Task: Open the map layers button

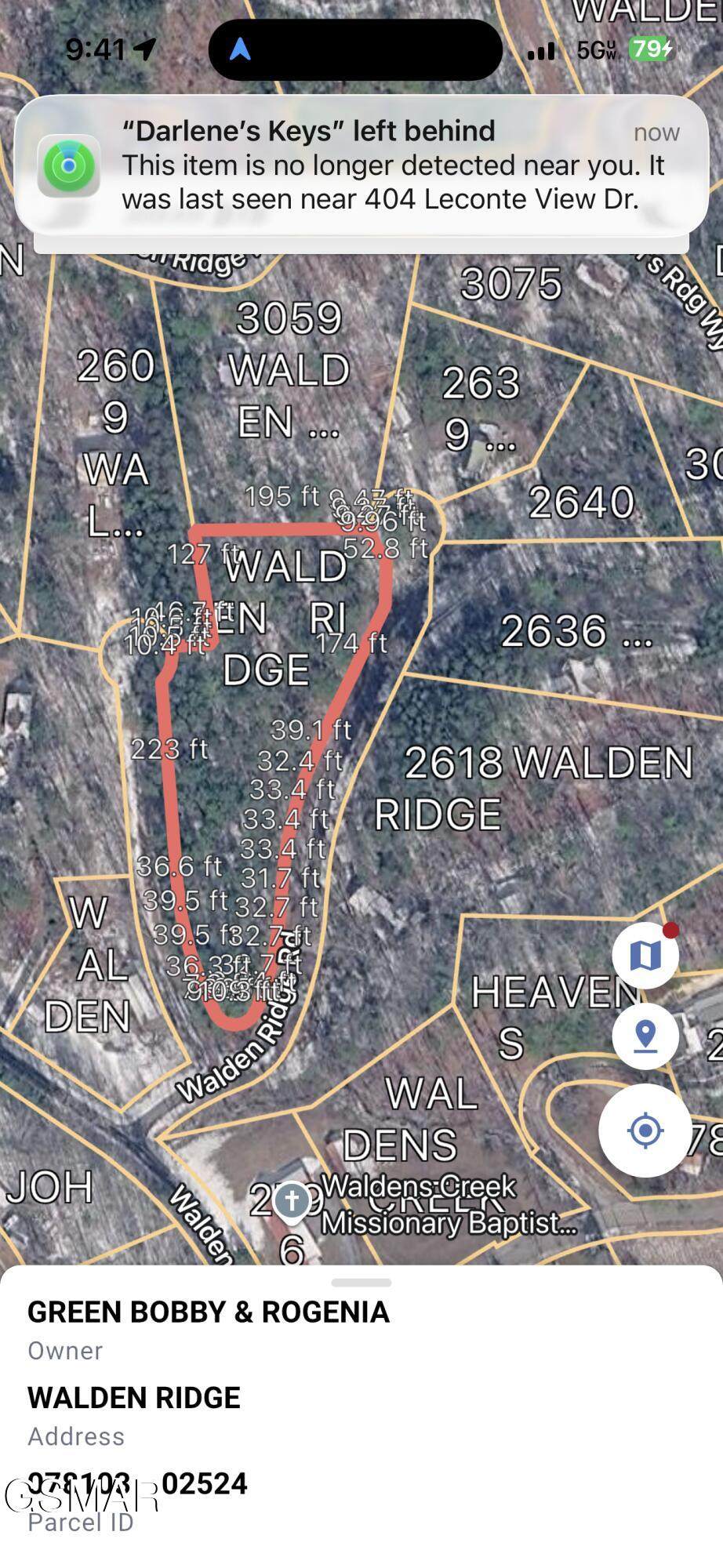Action: [645, 955]
